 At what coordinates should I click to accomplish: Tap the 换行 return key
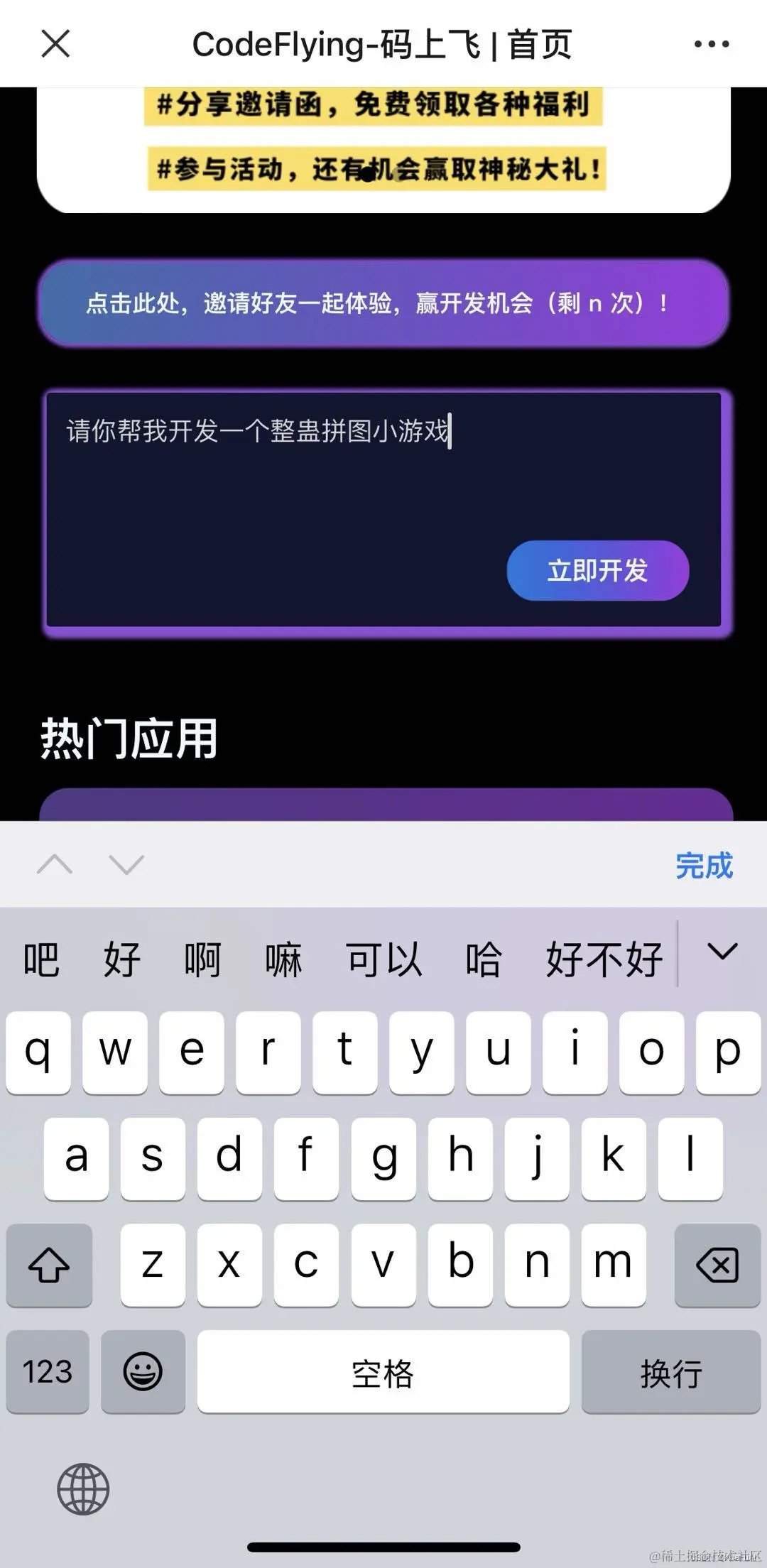click(x=670, y=1371)
